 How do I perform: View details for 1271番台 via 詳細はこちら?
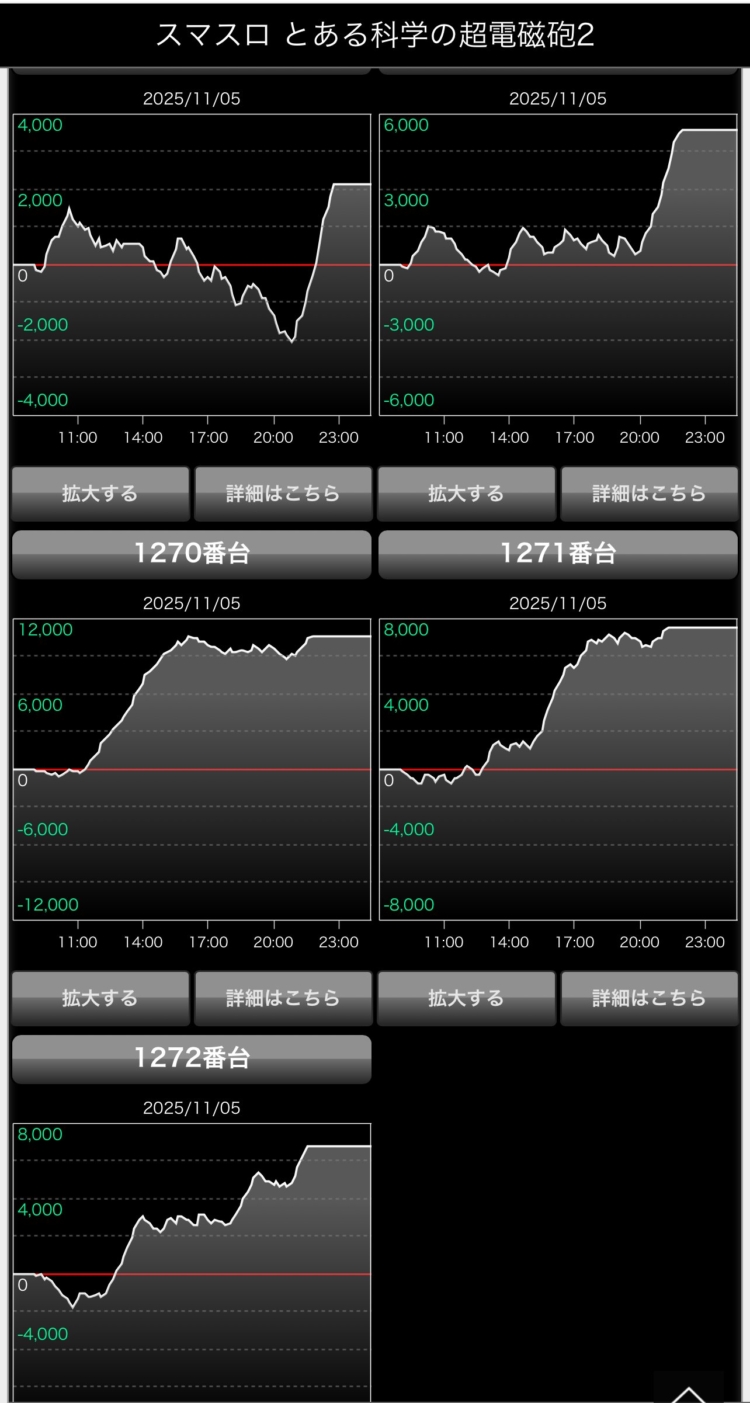pos(649,998)
